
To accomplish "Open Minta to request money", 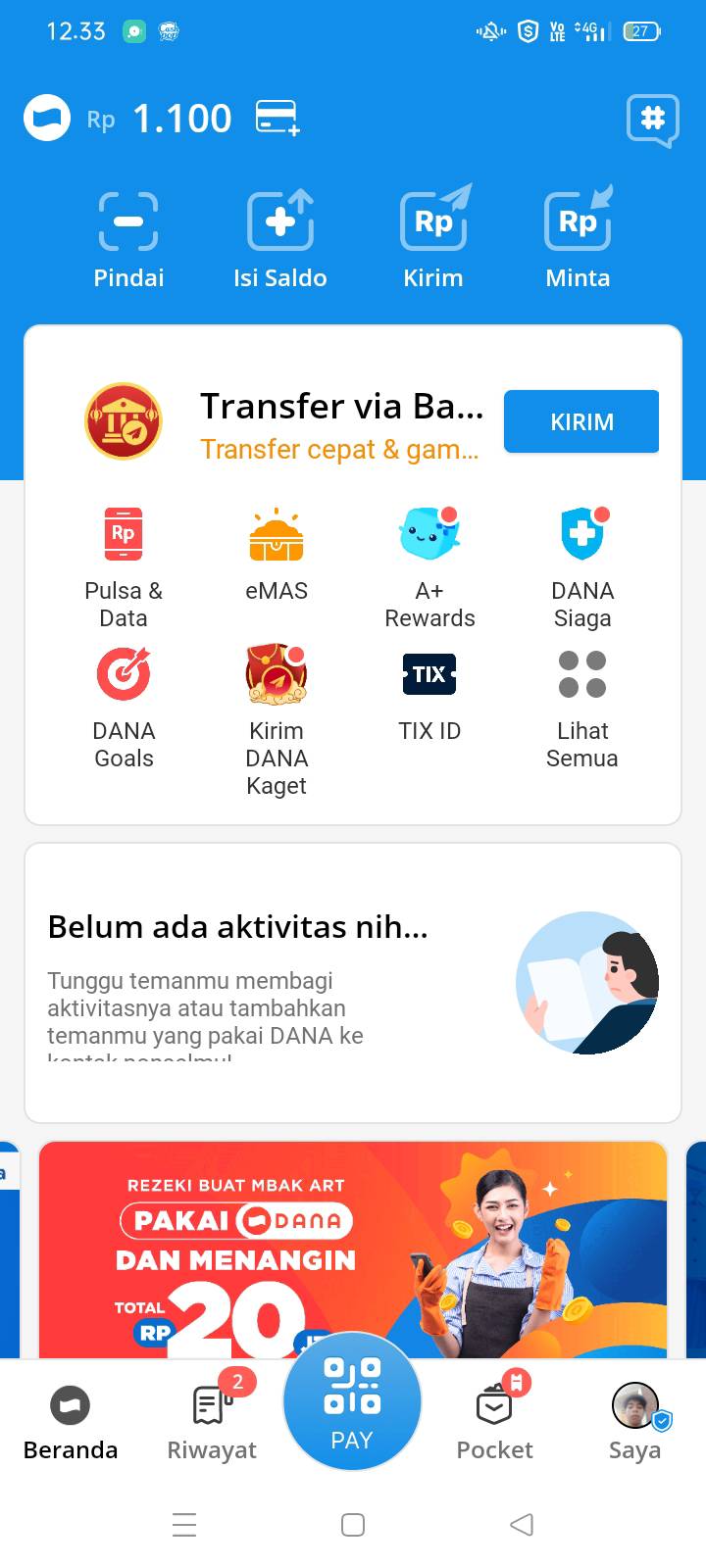I will point(578,239).
